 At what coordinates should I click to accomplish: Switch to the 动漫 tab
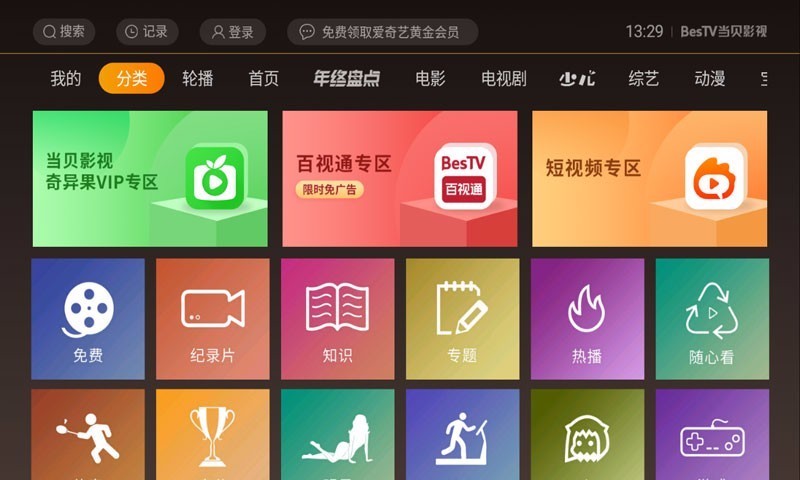(710, 79)
